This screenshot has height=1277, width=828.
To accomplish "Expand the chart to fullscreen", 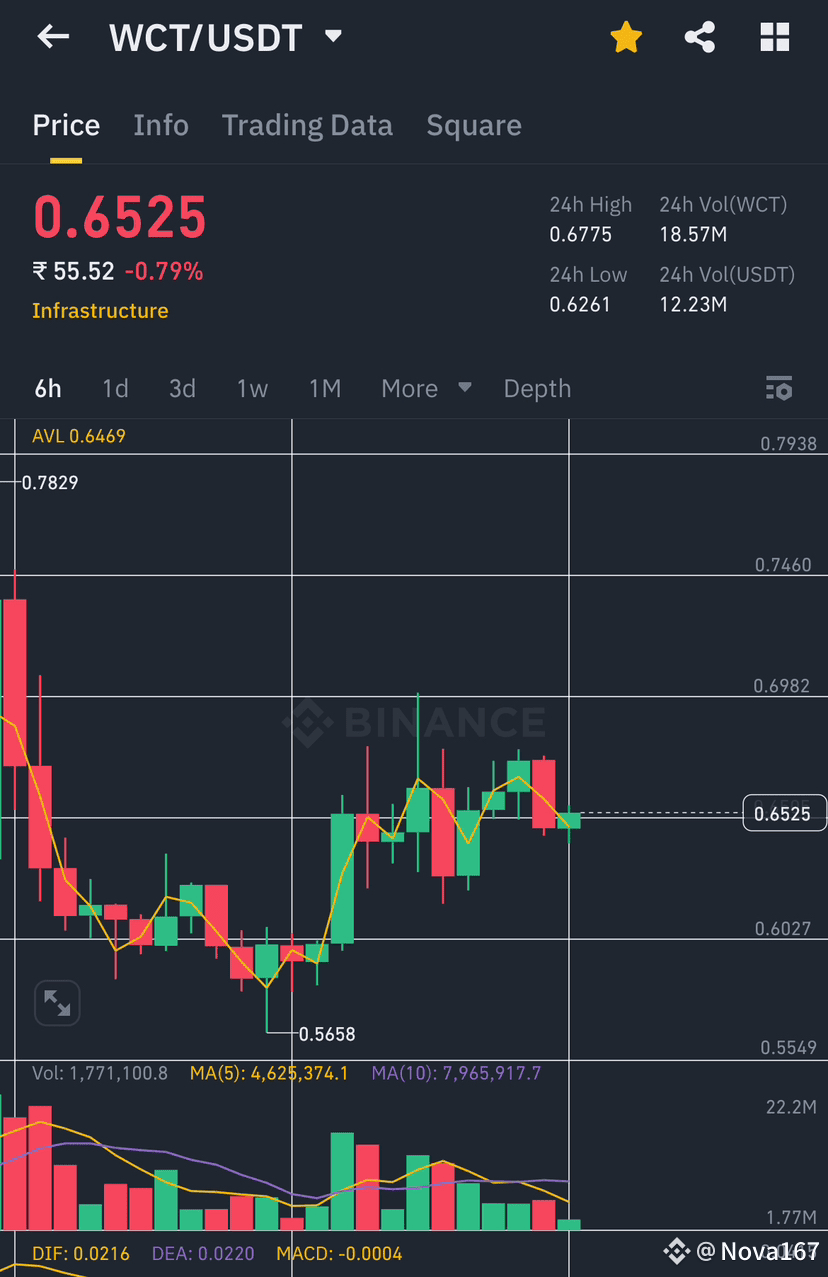I will pos(57,1003).
